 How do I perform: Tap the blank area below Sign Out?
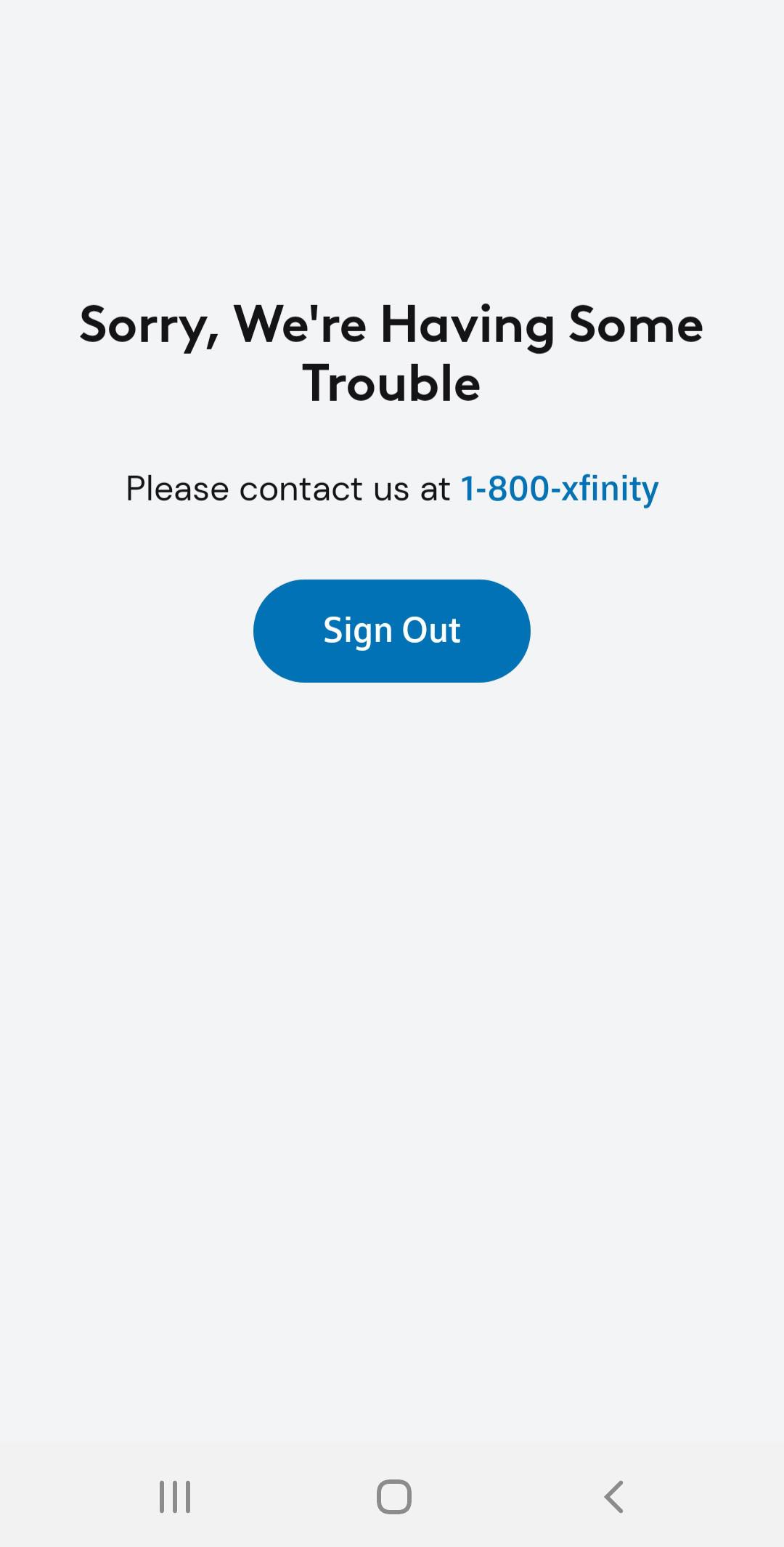392,1017
